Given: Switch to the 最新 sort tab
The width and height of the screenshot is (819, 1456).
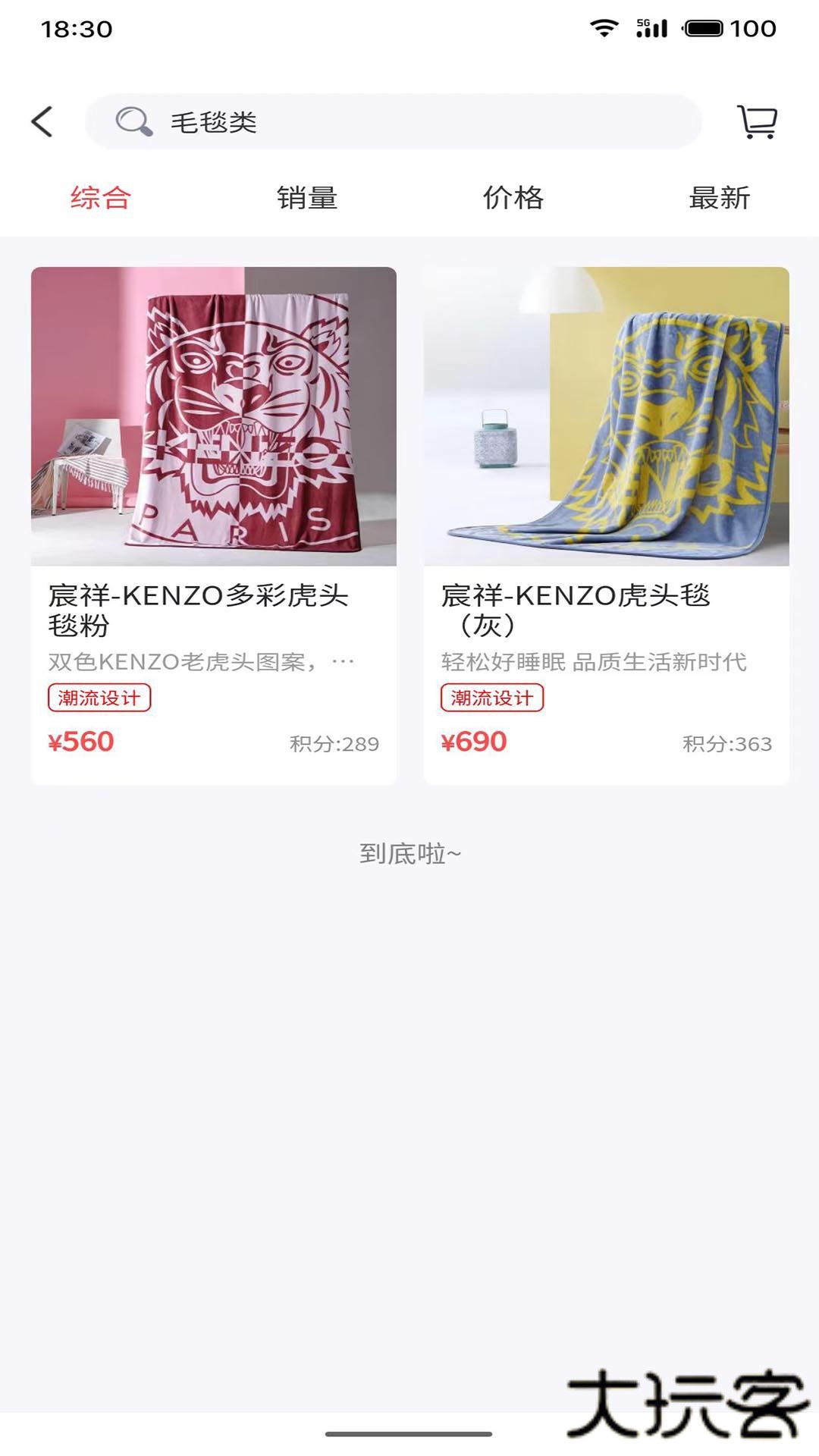Looking at the screenshot, I should 720,199.
